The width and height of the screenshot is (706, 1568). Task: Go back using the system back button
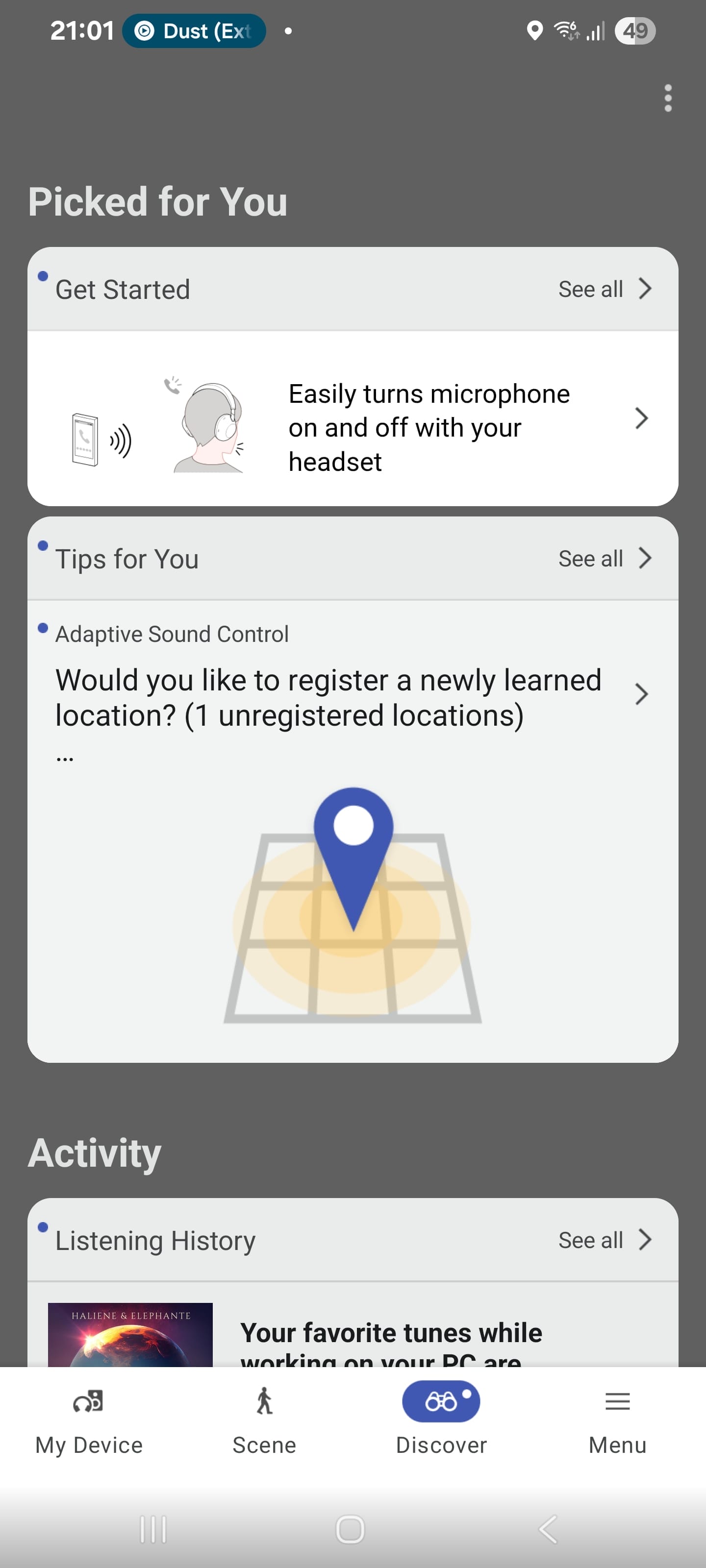pyautogui.click(x=548, y=1528)
